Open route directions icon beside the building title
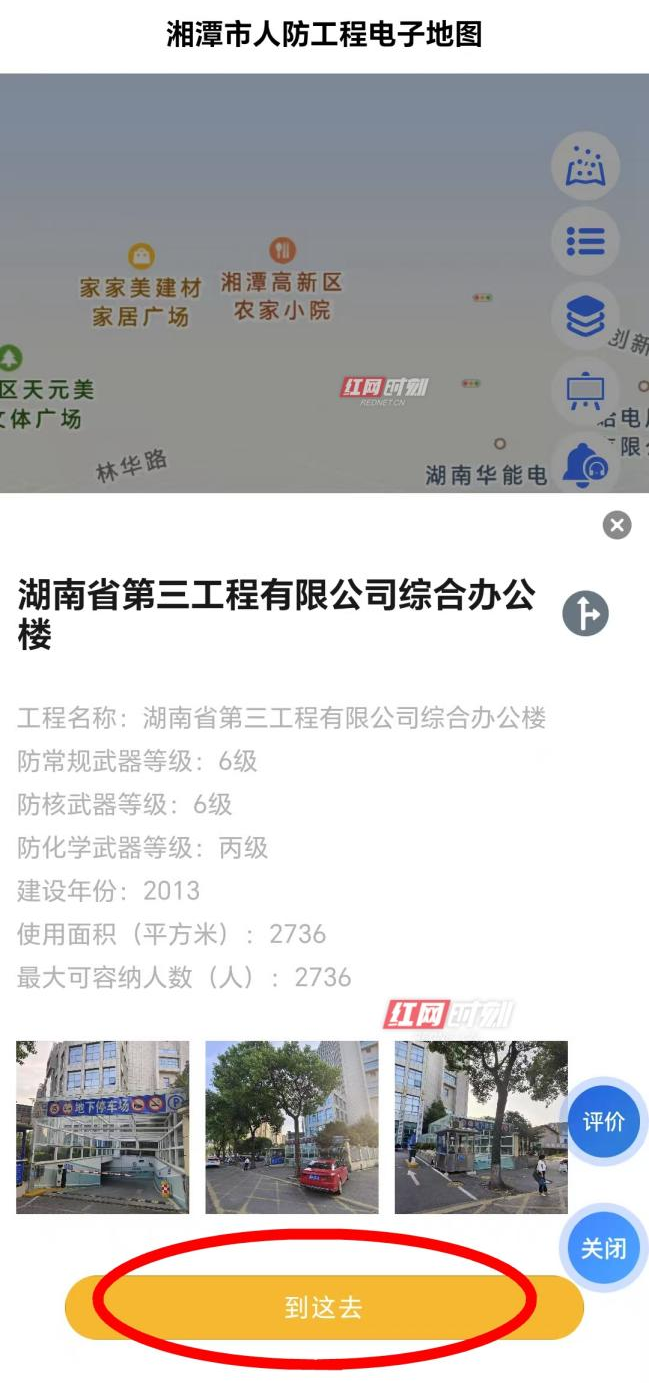650x1383 pixels. point(585,613)
